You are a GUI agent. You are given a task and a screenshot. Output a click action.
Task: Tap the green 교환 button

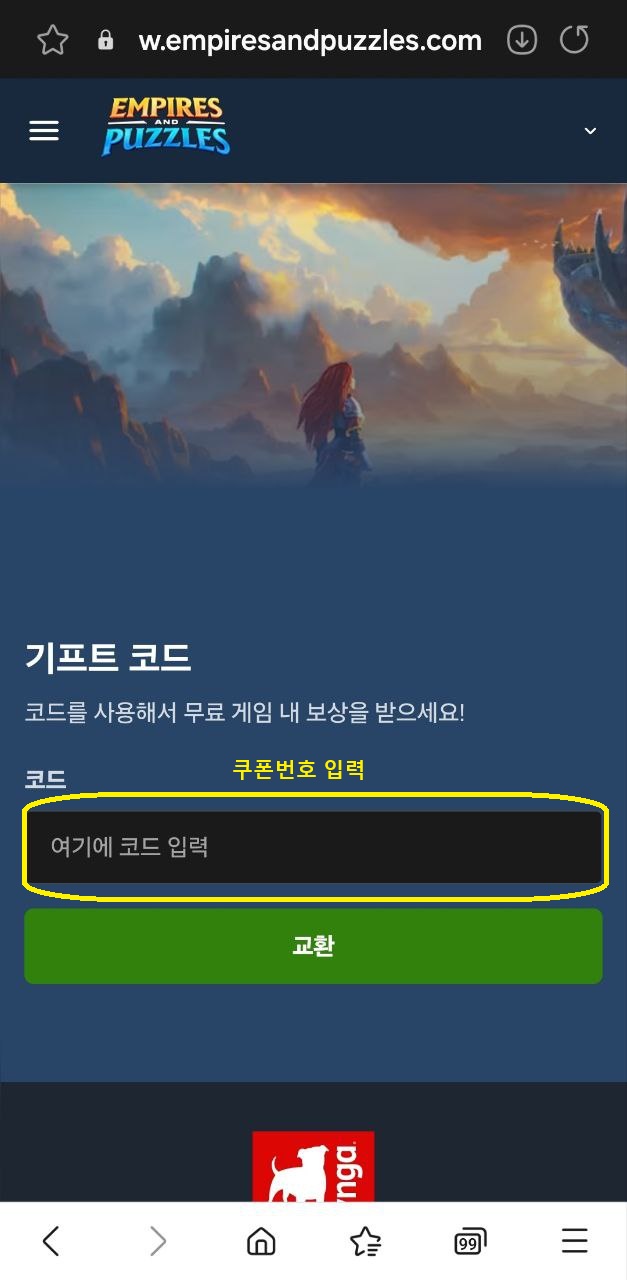point(313,946)
